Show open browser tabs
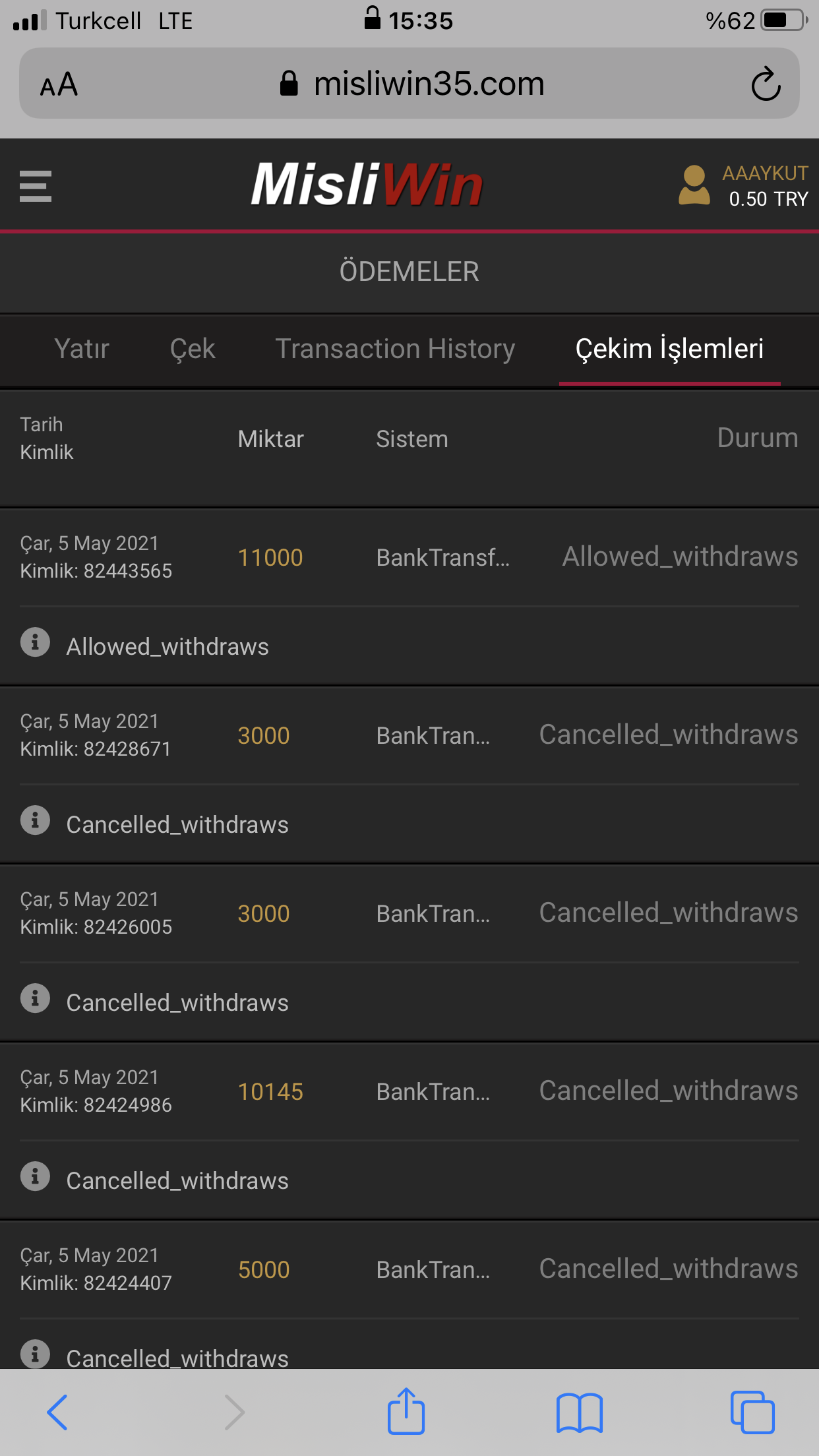 (752, 1412)
